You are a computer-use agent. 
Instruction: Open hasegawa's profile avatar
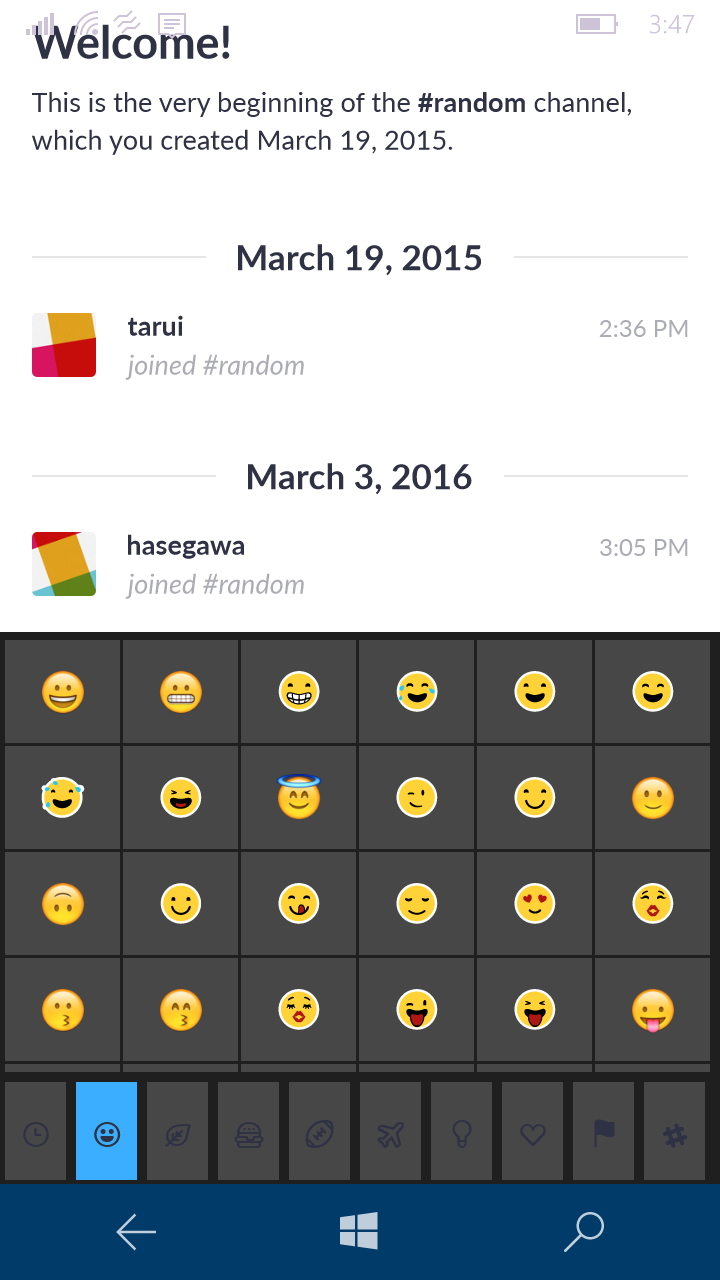pos(64,564)
